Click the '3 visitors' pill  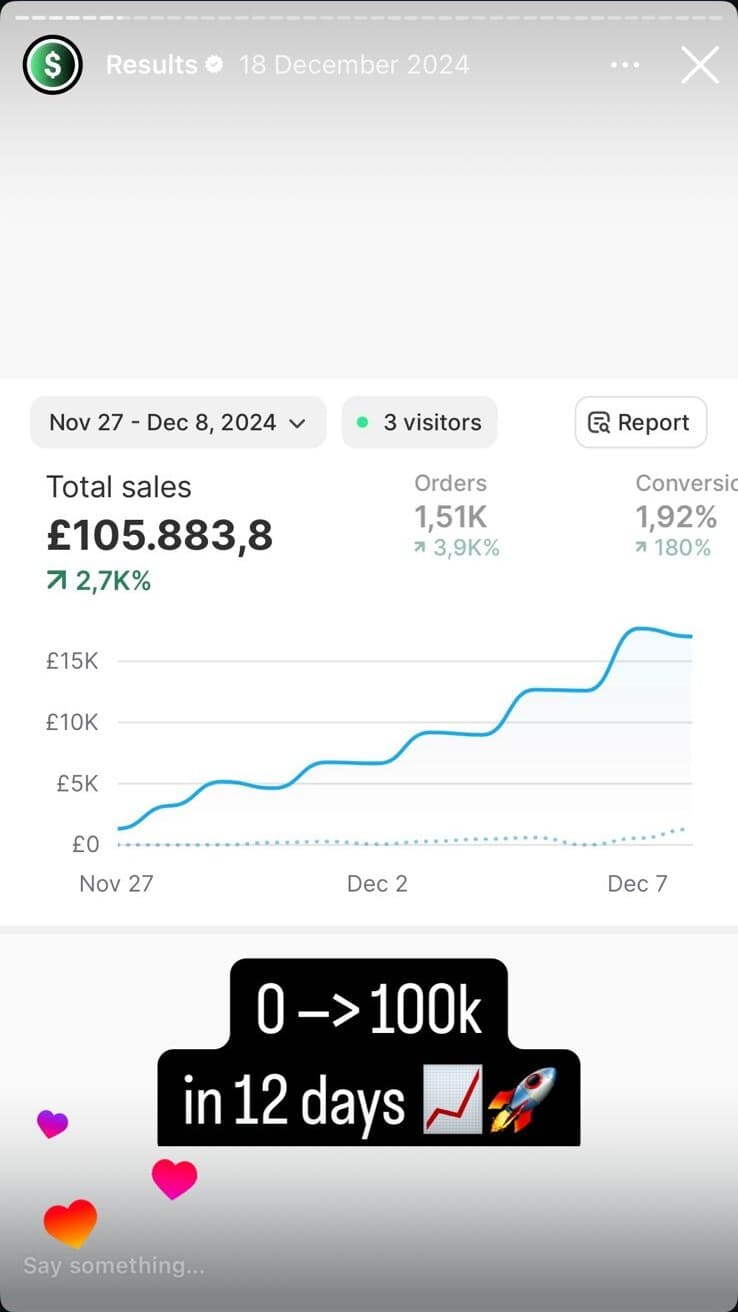(419, 422)
